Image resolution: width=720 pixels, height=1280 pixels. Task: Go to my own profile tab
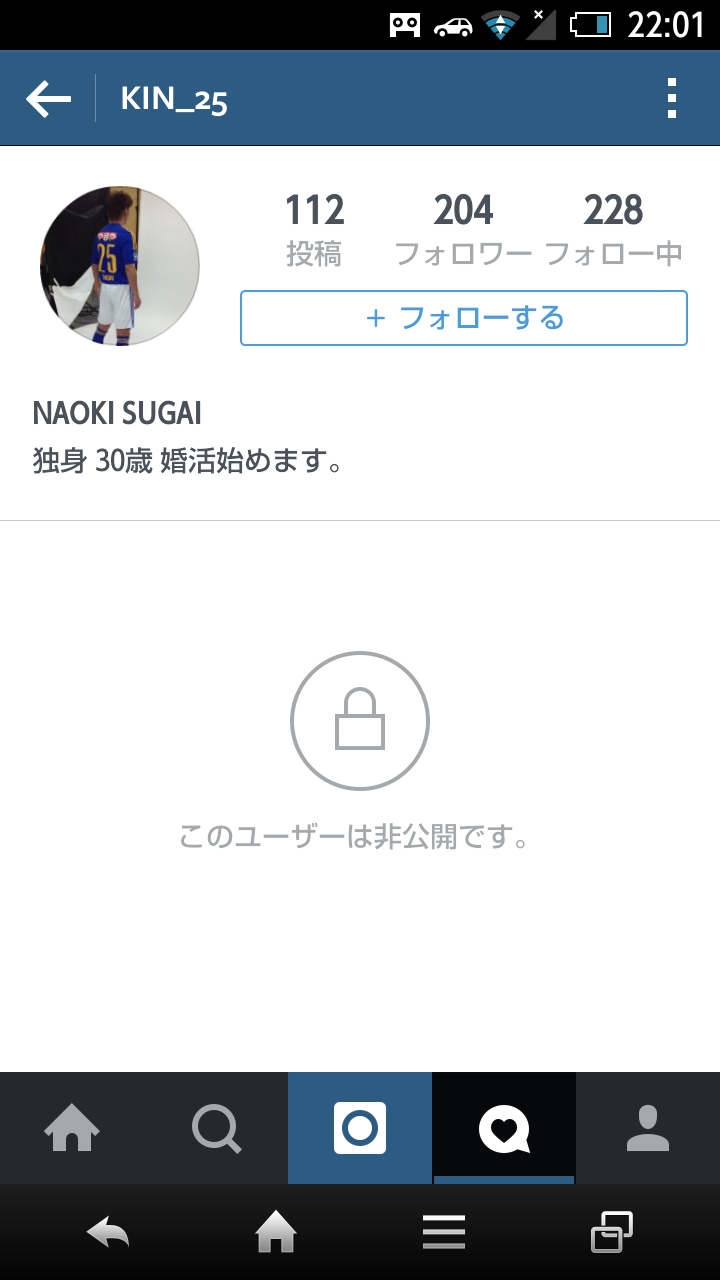(648, 1128)
